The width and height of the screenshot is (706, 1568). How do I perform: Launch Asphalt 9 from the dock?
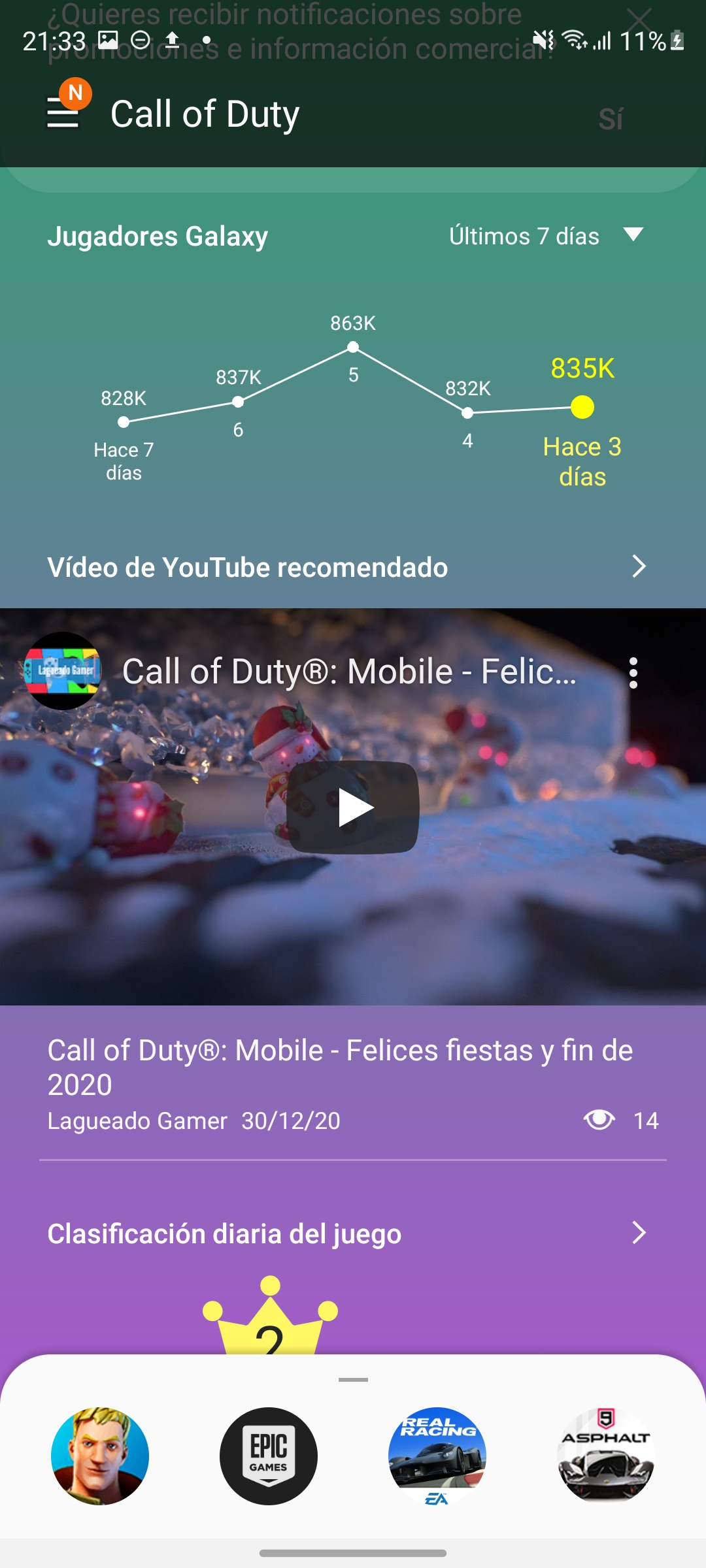pos(606,1456)
